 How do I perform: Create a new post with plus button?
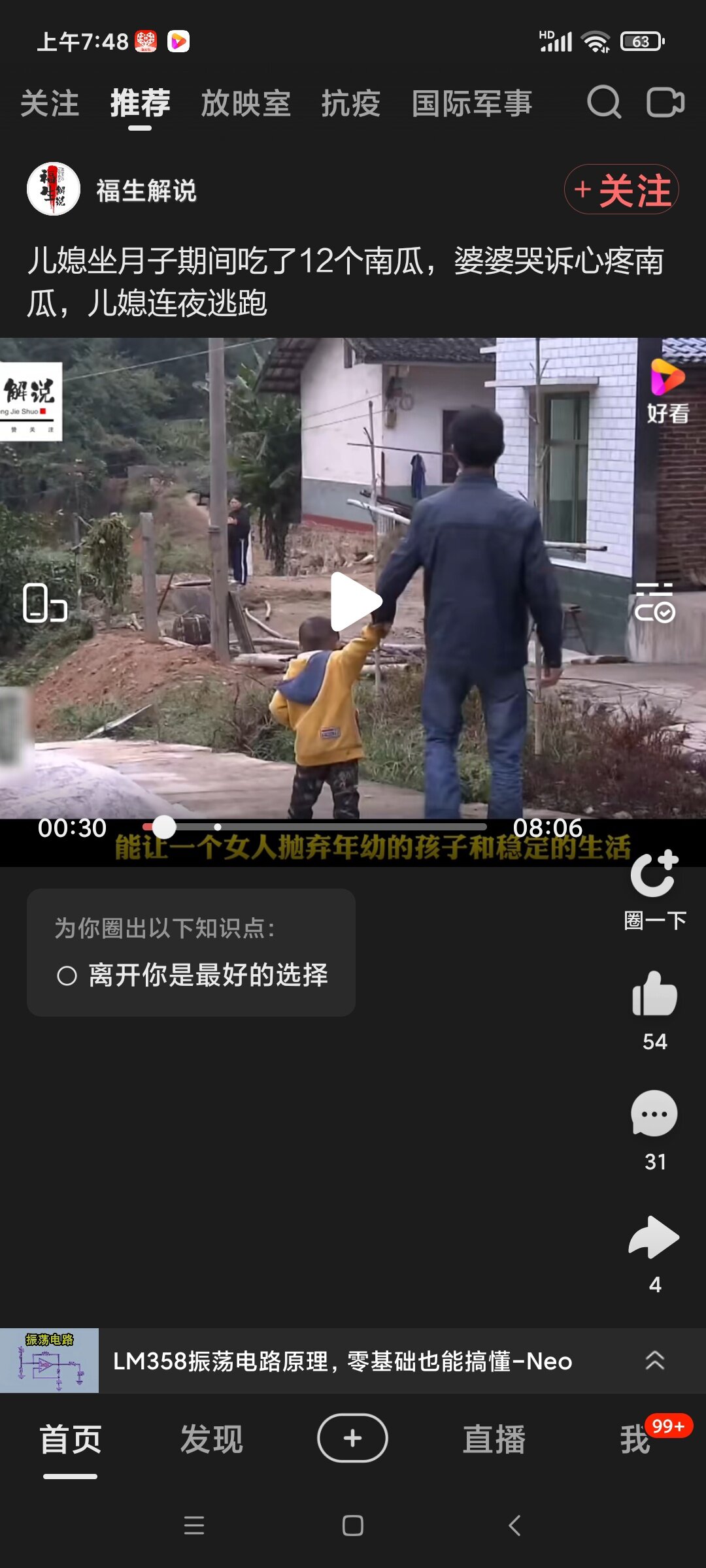click(352, 1438)
